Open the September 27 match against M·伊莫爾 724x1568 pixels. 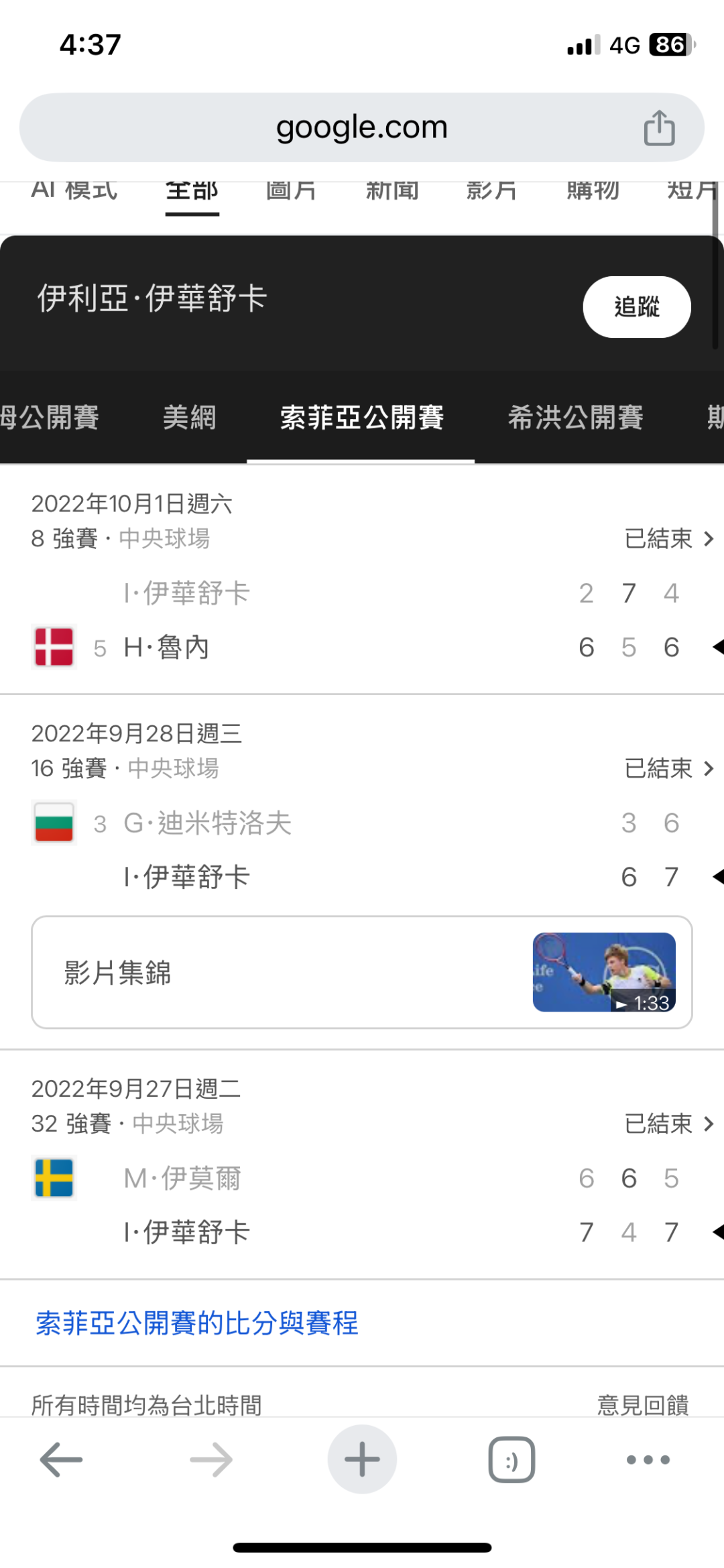362,1205
